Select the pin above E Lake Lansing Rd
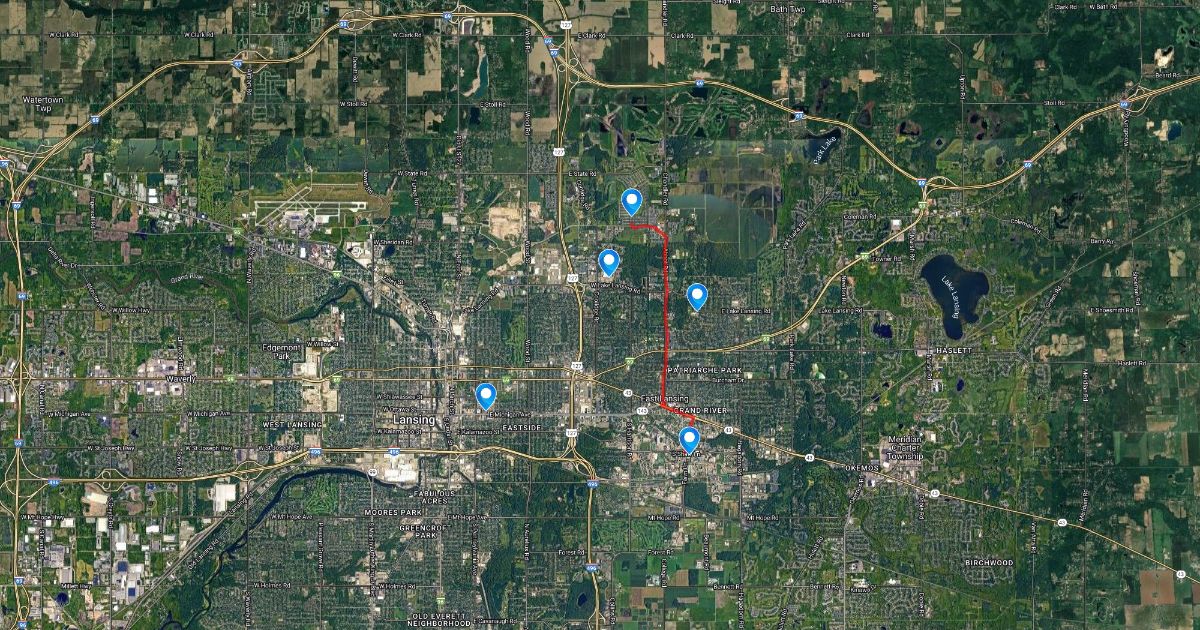 [697, 295]
